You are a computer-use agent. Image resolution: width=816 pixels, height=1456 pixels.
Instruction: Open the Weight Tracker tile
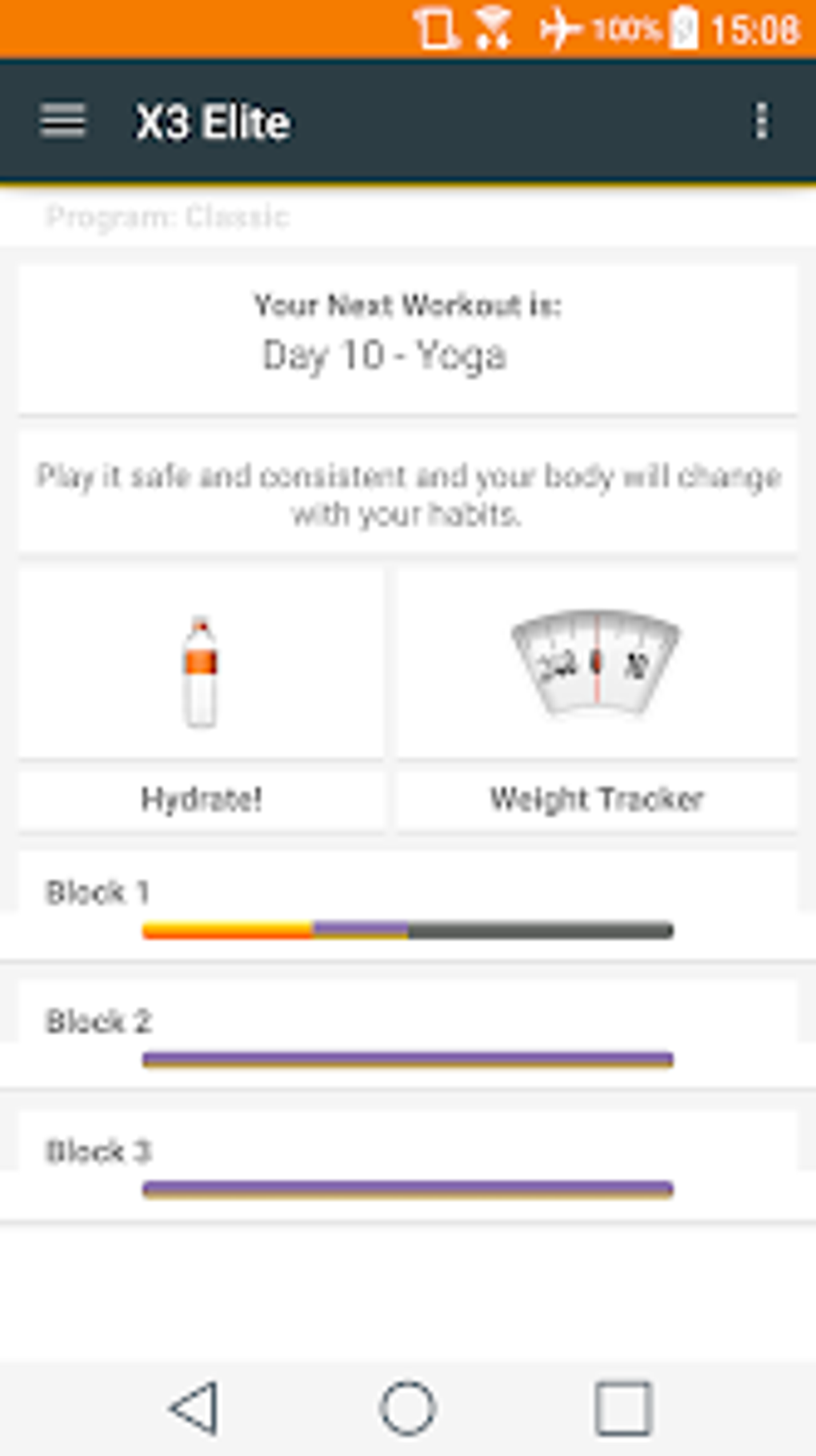click(x=597, y=698)
